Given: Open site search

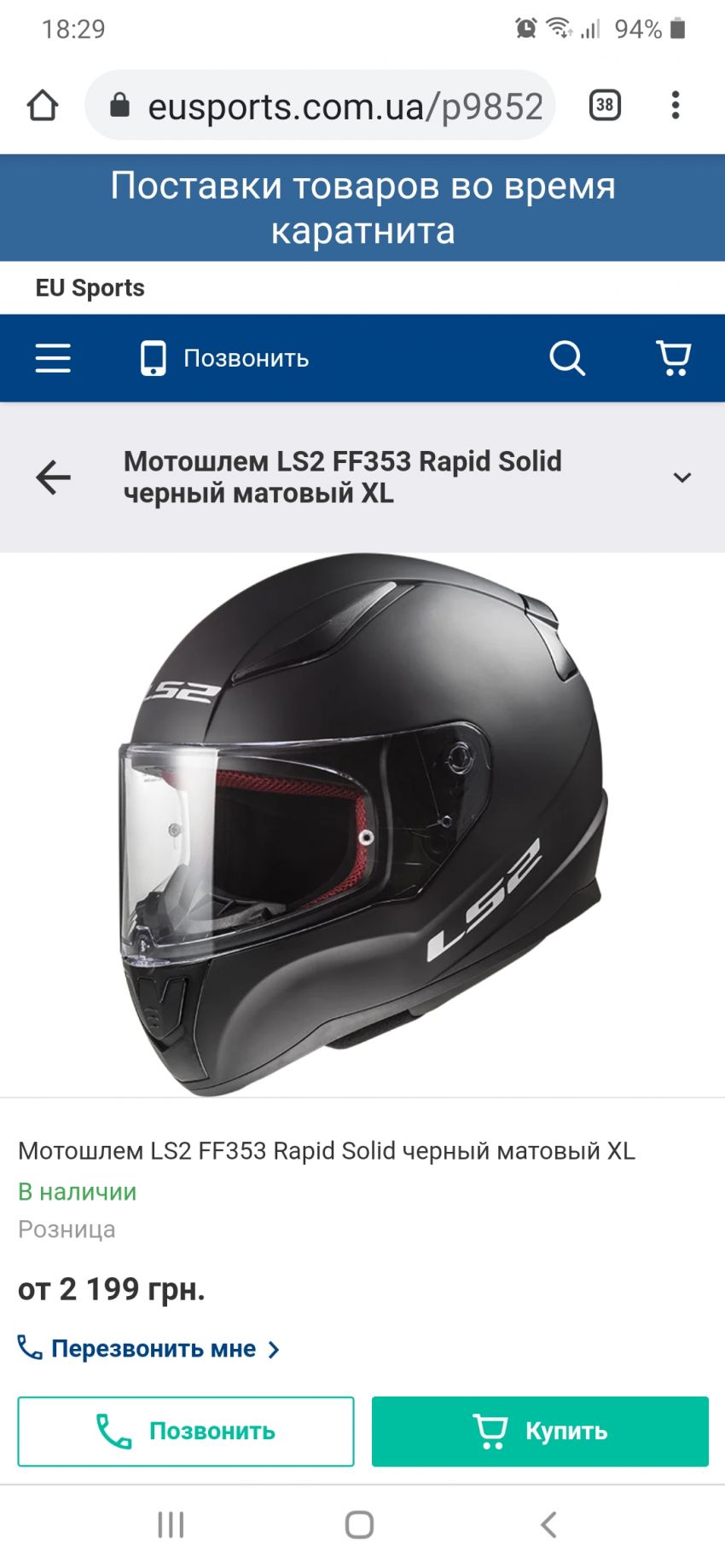Looking at the screenshot, I should [567, 358].
